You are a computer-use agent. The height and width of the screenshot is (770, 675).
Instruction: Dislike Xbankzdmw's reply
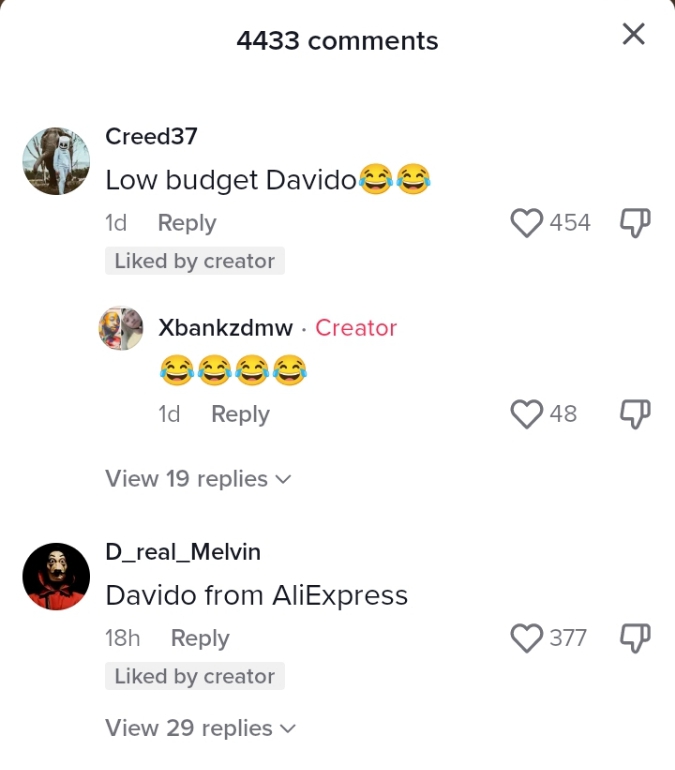635,414
